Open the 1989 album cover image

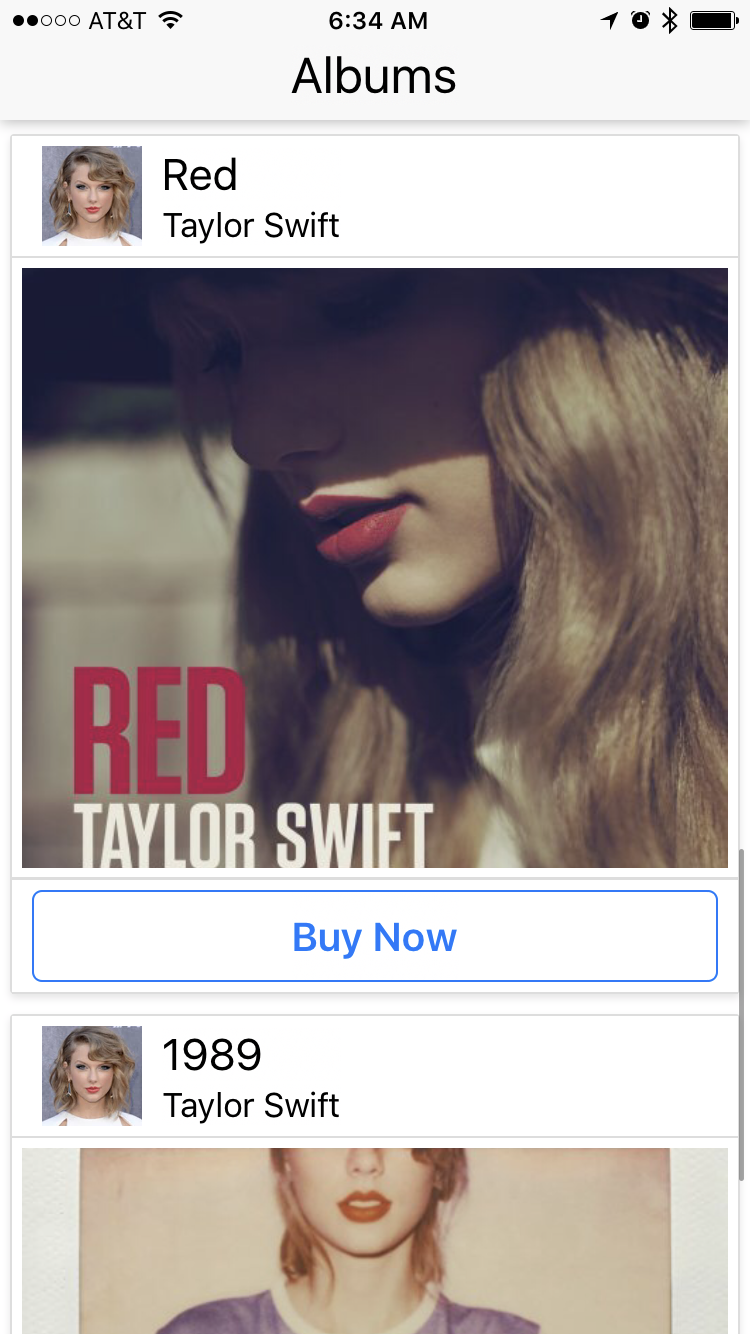pyautogui.click(x=374, y=1240)
